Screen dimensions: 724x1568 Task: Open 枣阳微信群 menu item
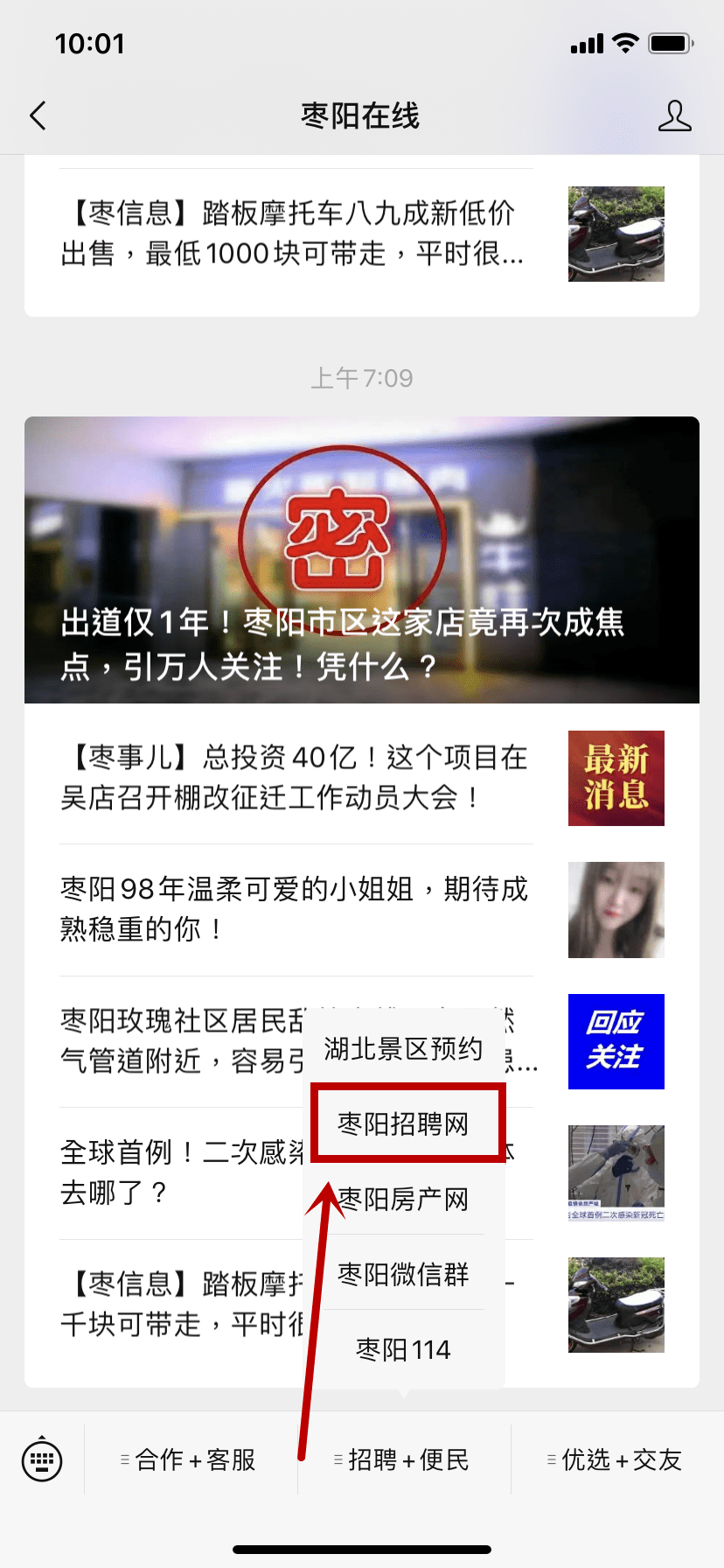pyautogui.click(x=403, y=1274)
